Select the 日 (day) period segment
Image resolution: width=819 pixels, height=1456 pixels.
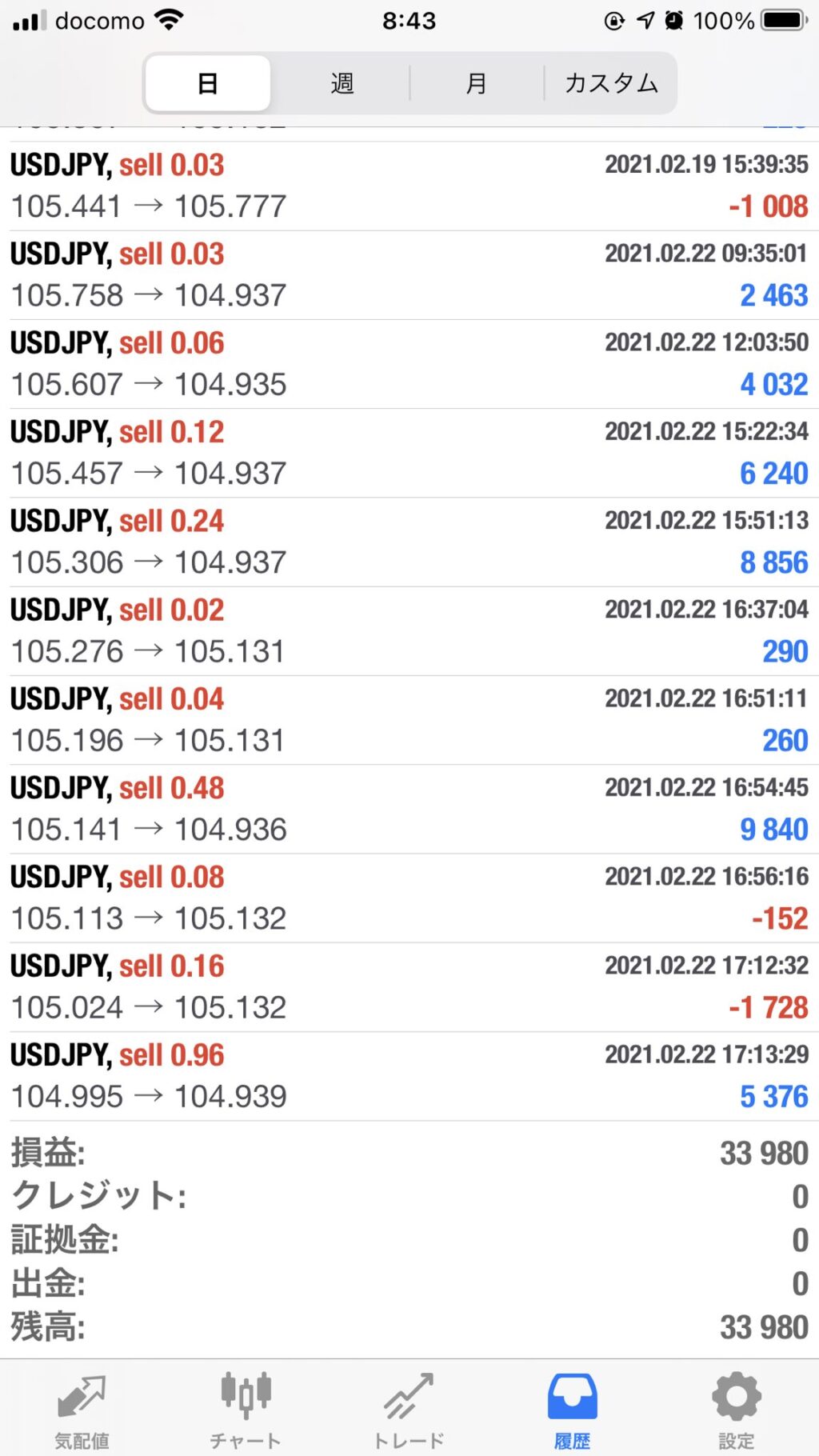click(208, 83)
